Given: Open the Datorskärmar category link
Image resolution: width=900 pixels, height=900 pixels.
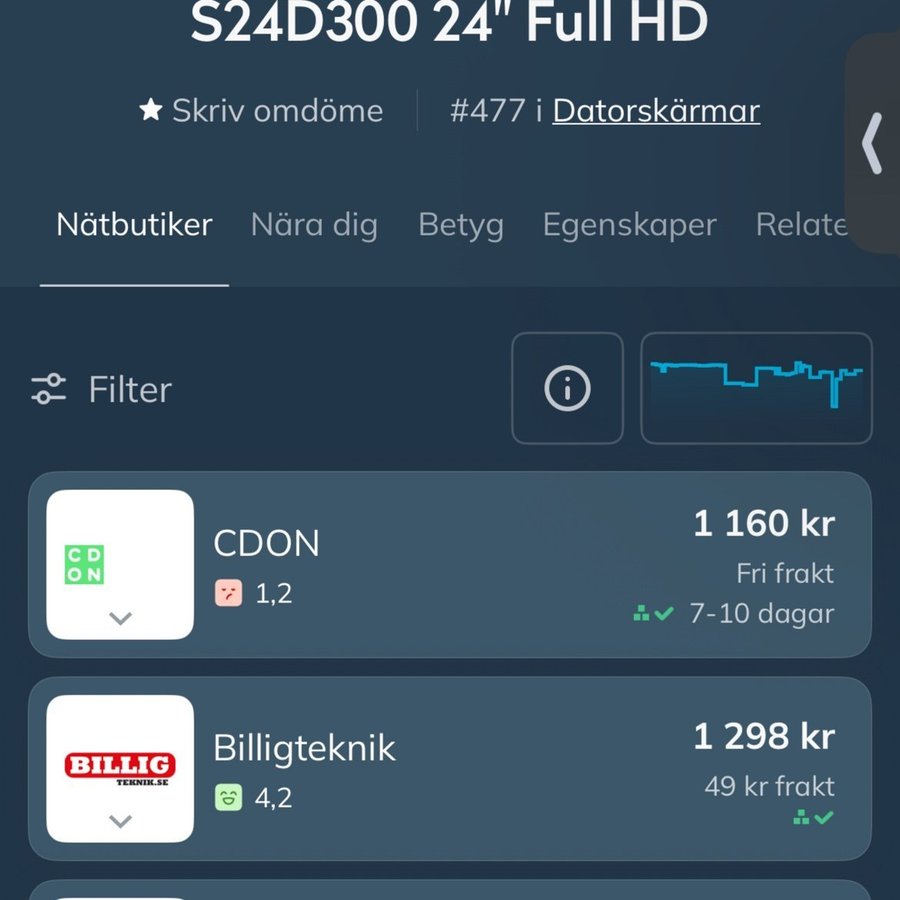Looking at the screenshot, I should click(656, 110).
